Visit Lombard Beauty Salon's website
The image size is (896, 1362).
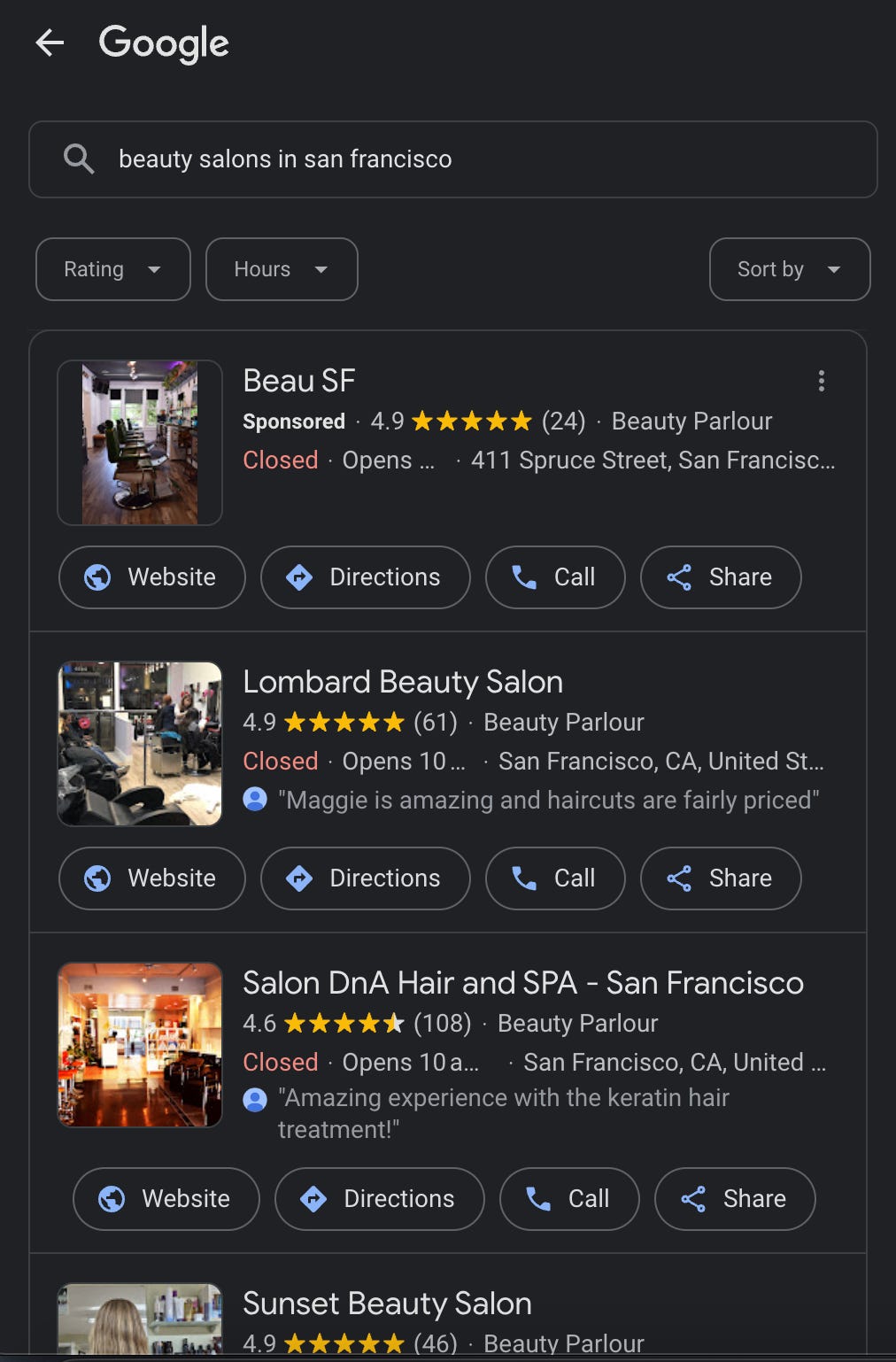(x=151, y=878)
